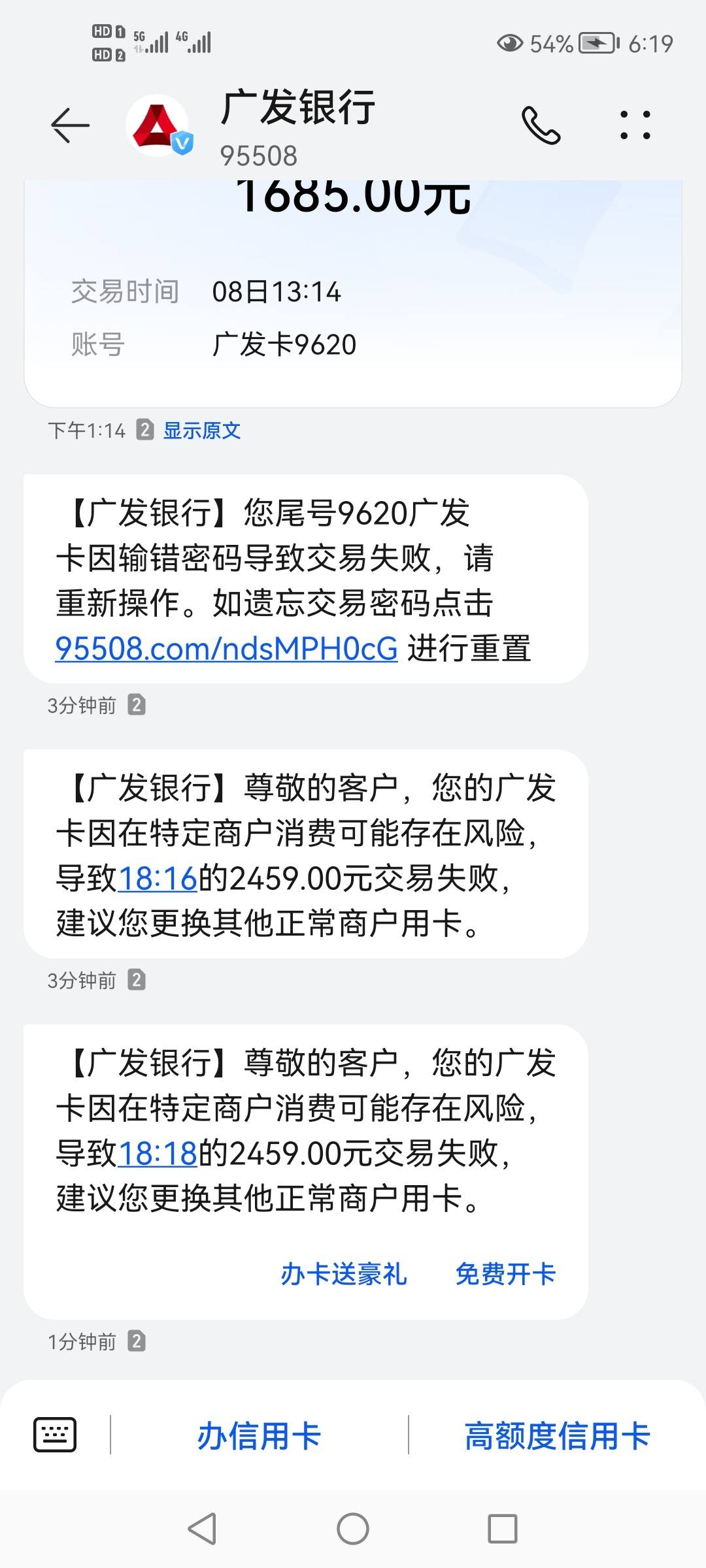Call 广发银行 with the phone icon
The image size is (706, 1568).
coord(541,125)
